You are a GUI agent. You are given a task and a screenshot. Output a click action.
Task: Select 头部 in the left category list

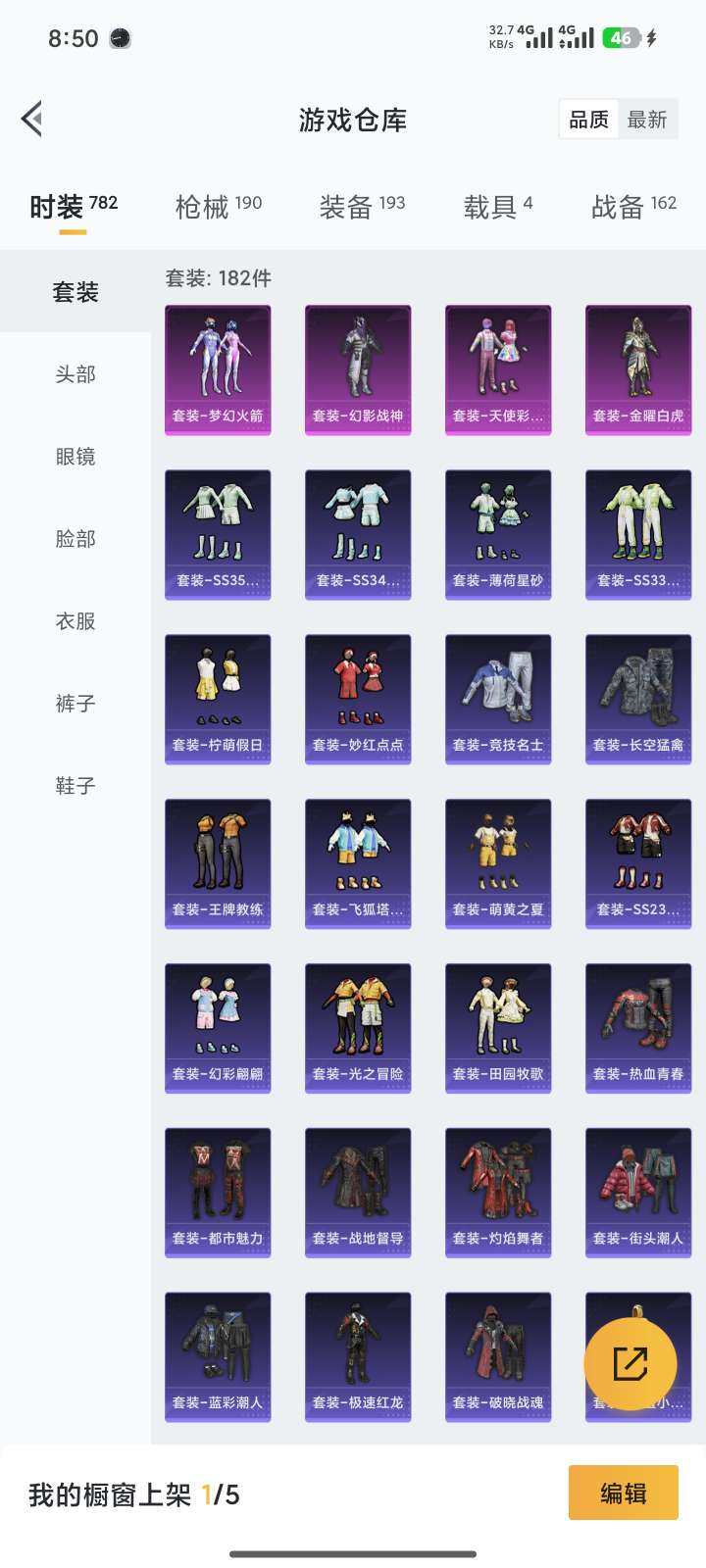click(x=75, y=373)
